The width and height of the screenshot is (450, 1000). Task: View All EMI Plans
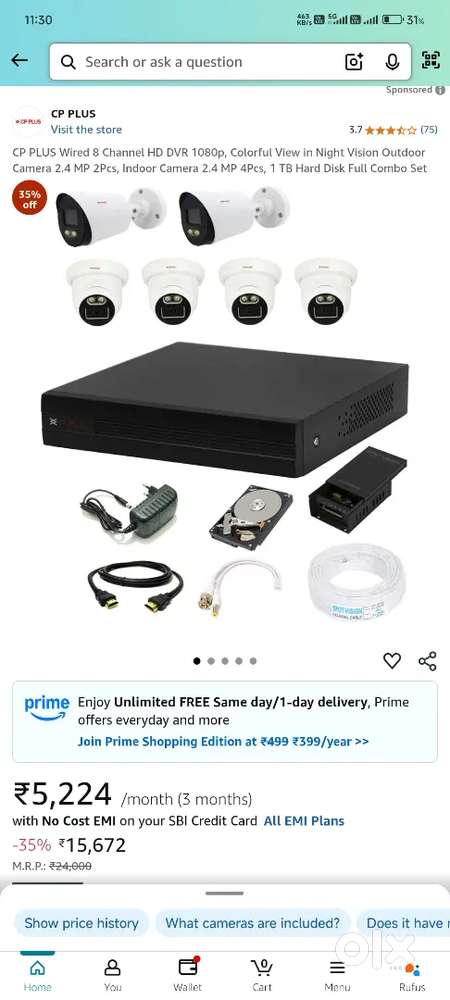click(304, 821)
